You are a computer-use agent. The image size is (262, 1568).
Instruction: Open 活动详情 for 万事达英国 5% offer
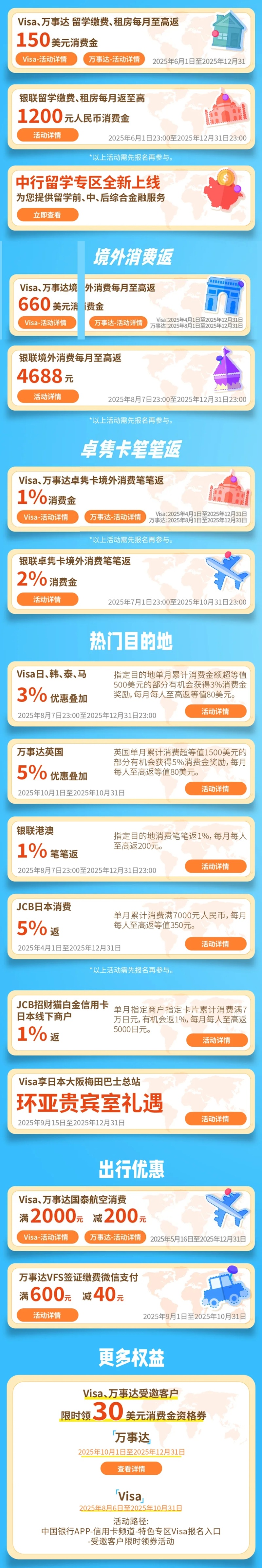click(216, 789)
